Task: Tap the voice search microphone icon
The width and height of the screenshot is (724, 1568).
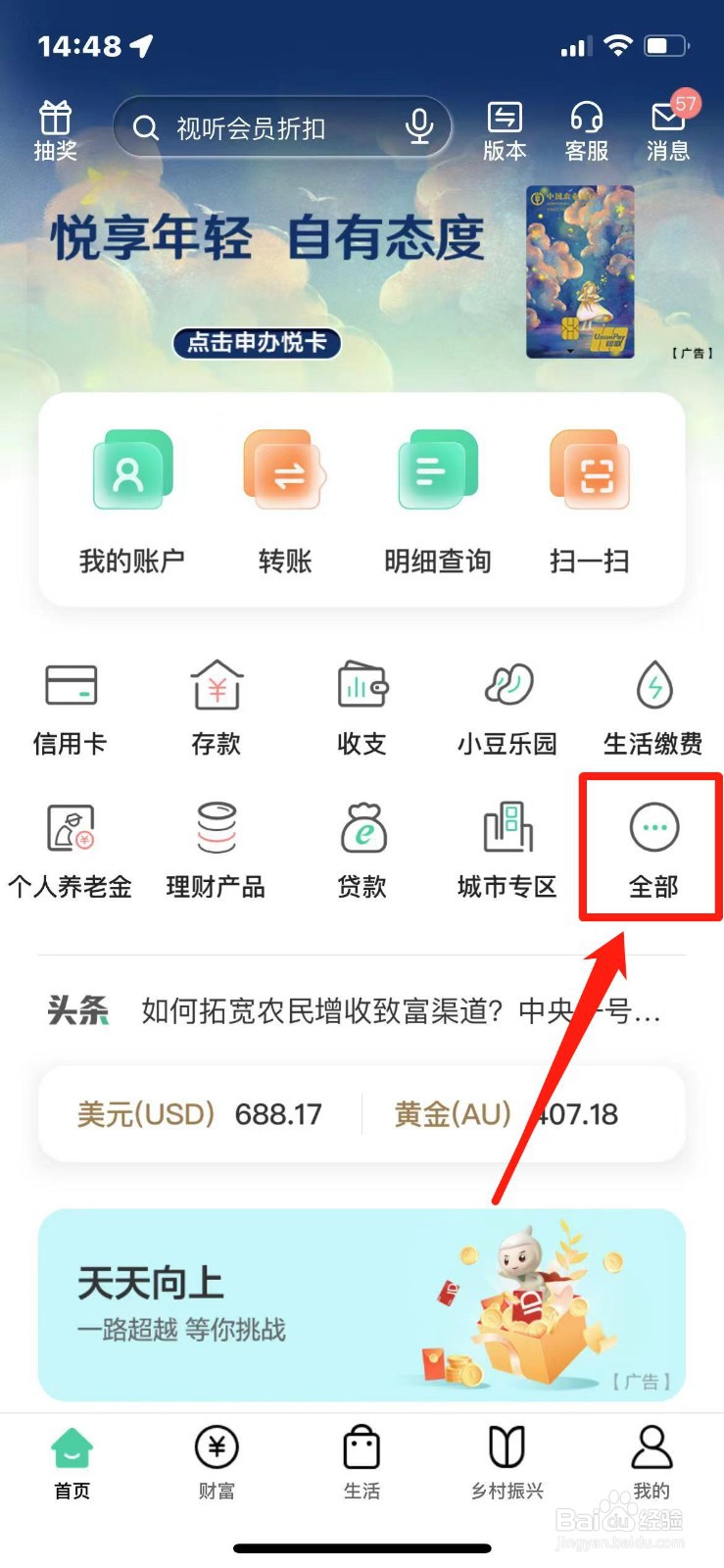Action: point(419,126)
